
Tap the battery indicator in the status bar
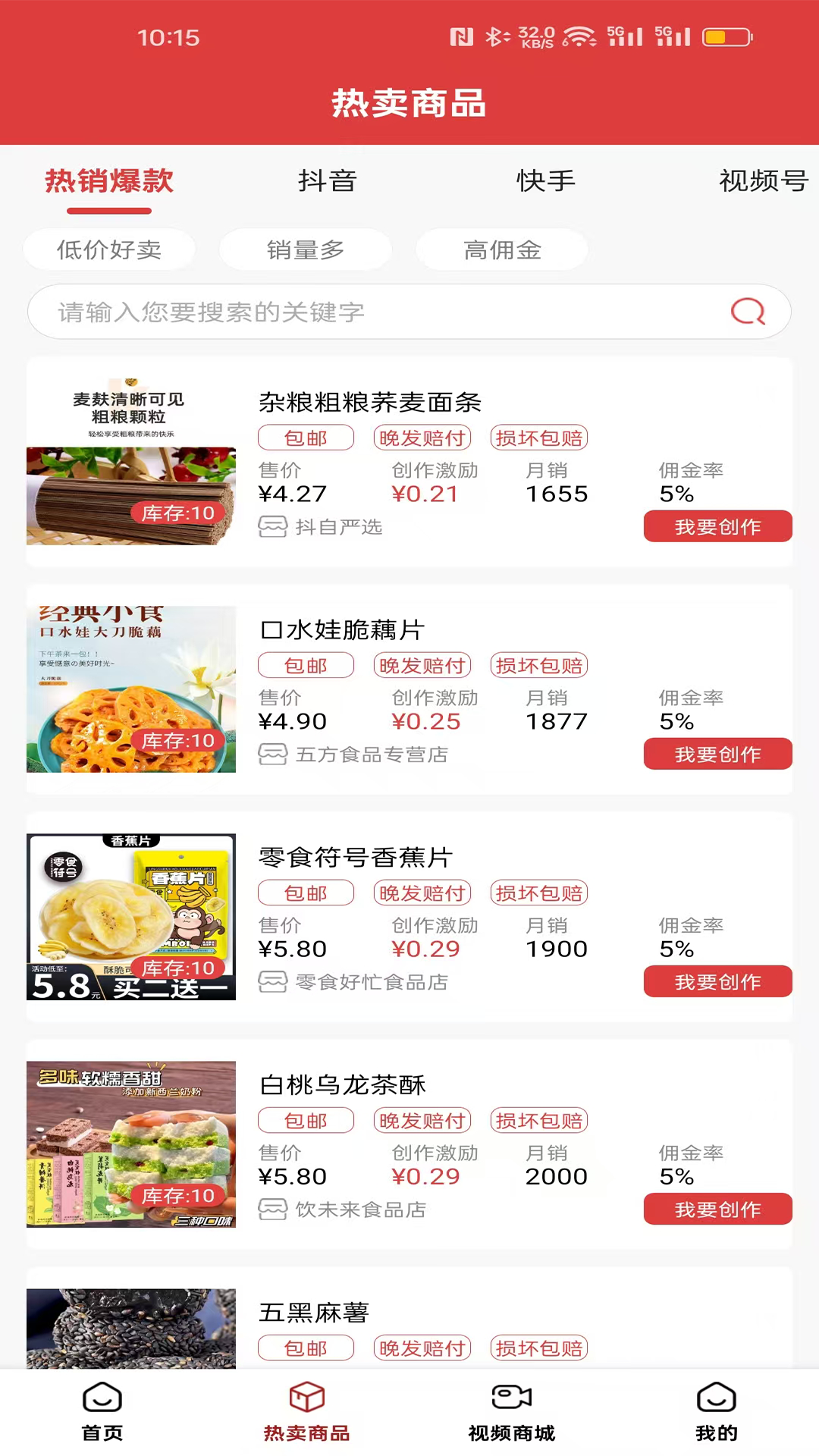tap(726, 36)
